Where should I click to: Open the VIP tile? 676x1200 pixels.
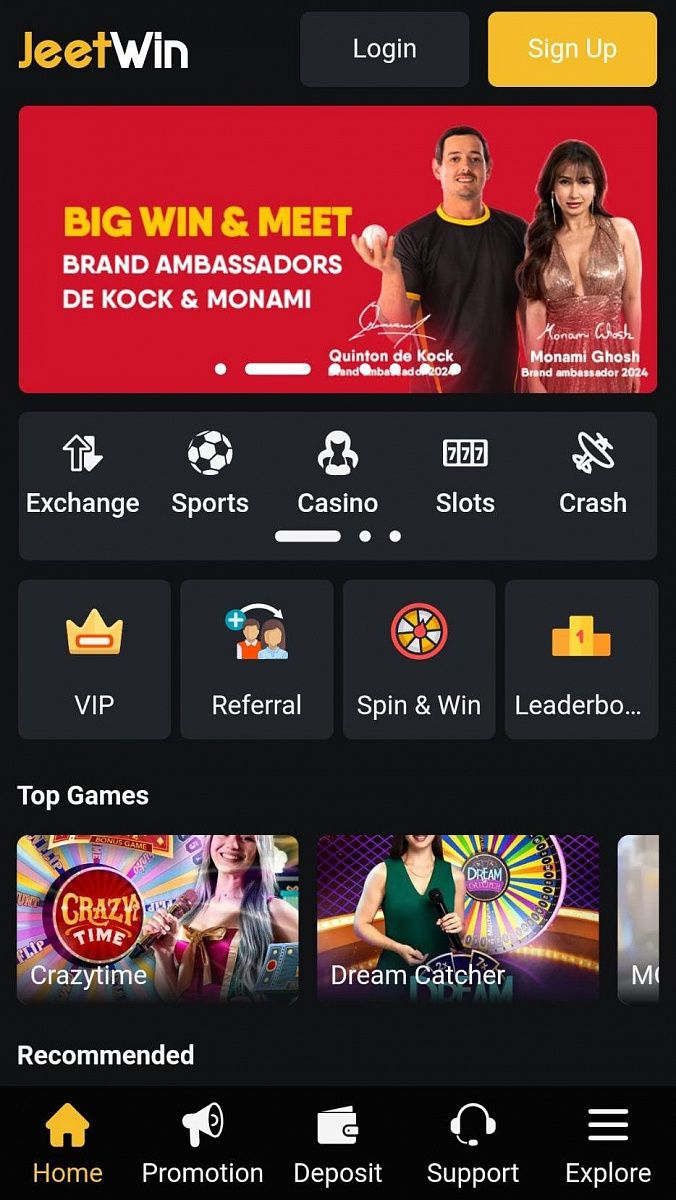pos(94,659)
